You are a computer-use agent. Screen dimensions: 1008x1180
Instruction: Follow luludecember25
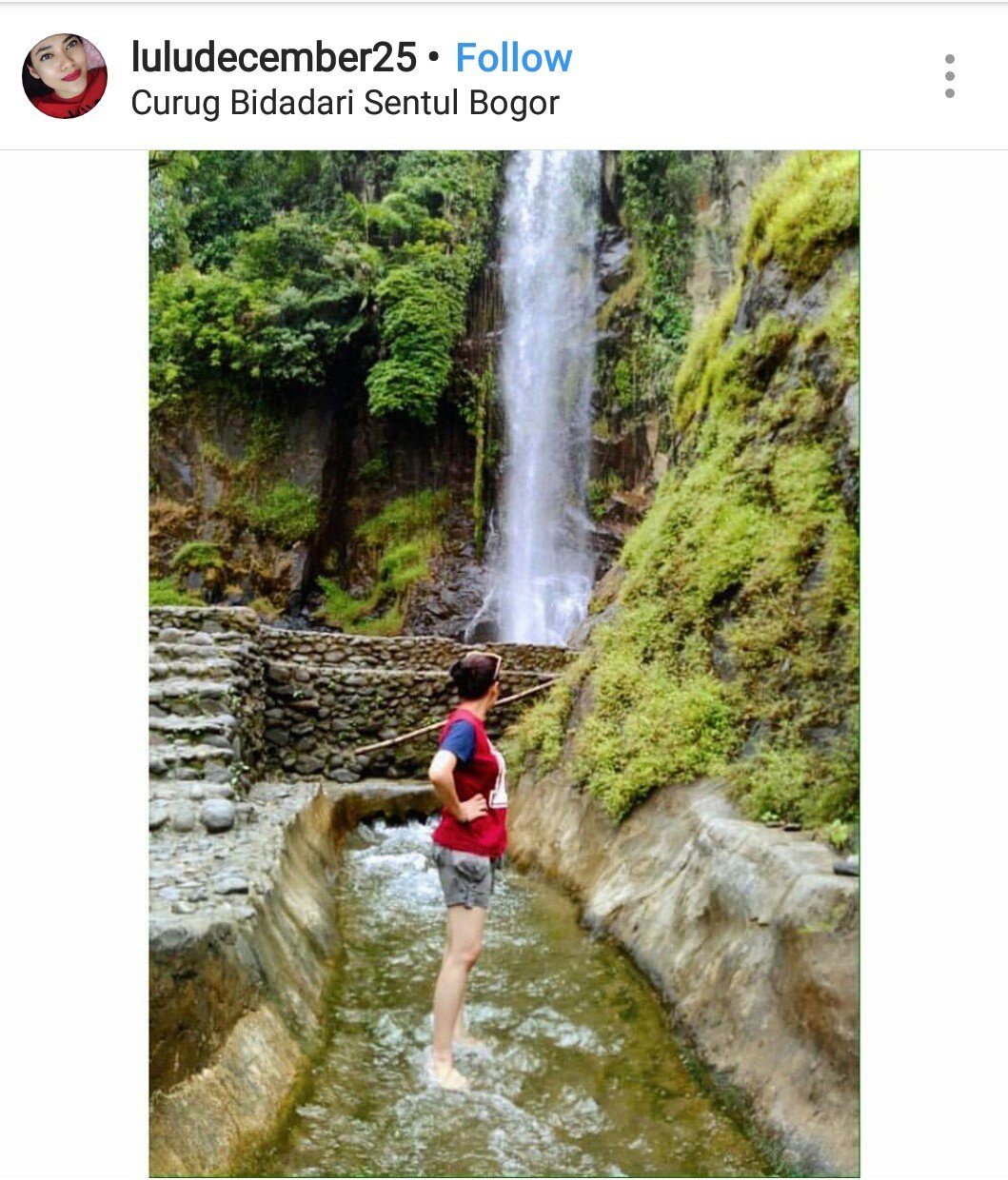513,57
